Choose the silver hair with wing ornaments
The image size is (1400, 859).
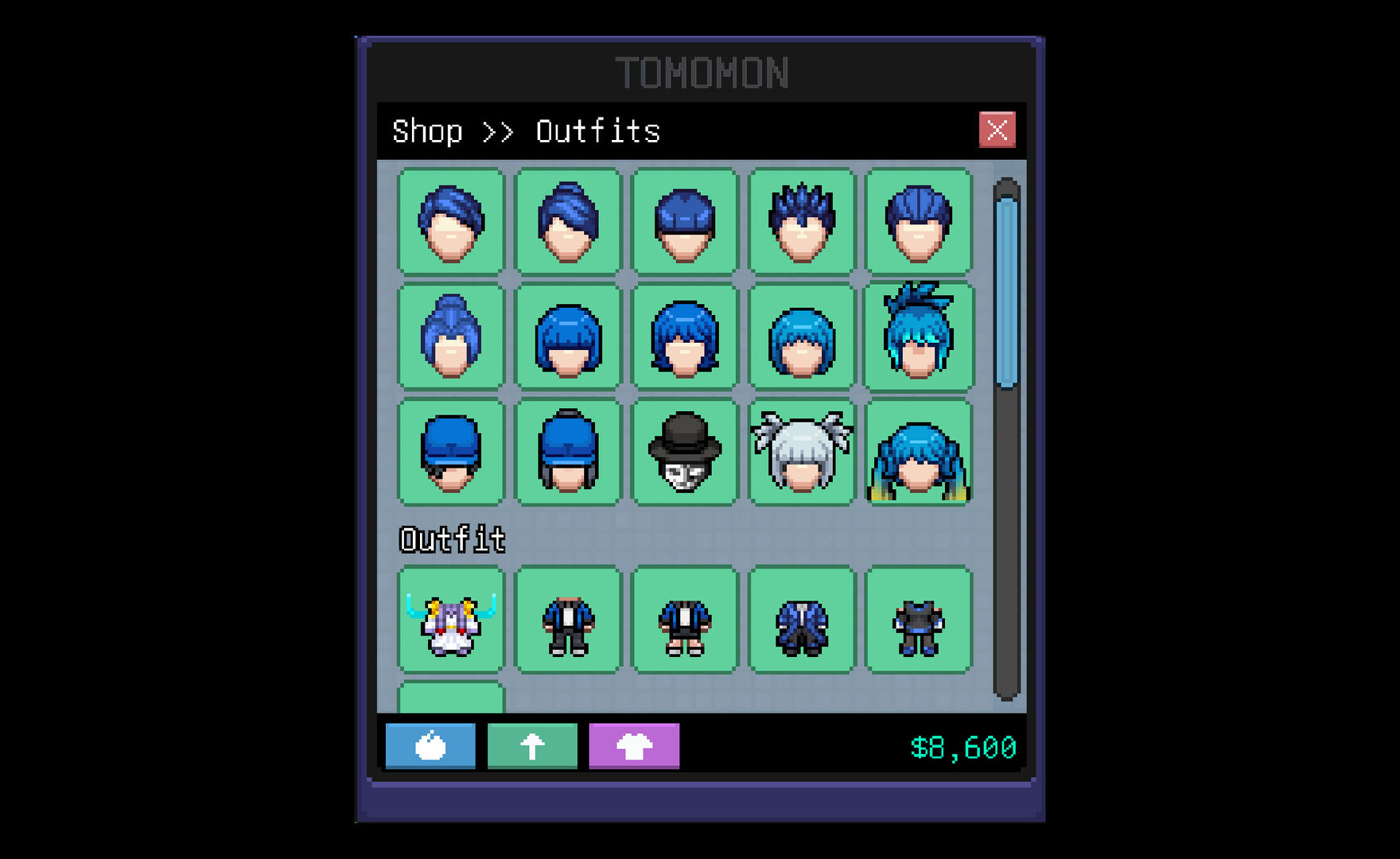click(x=802, y=453)
